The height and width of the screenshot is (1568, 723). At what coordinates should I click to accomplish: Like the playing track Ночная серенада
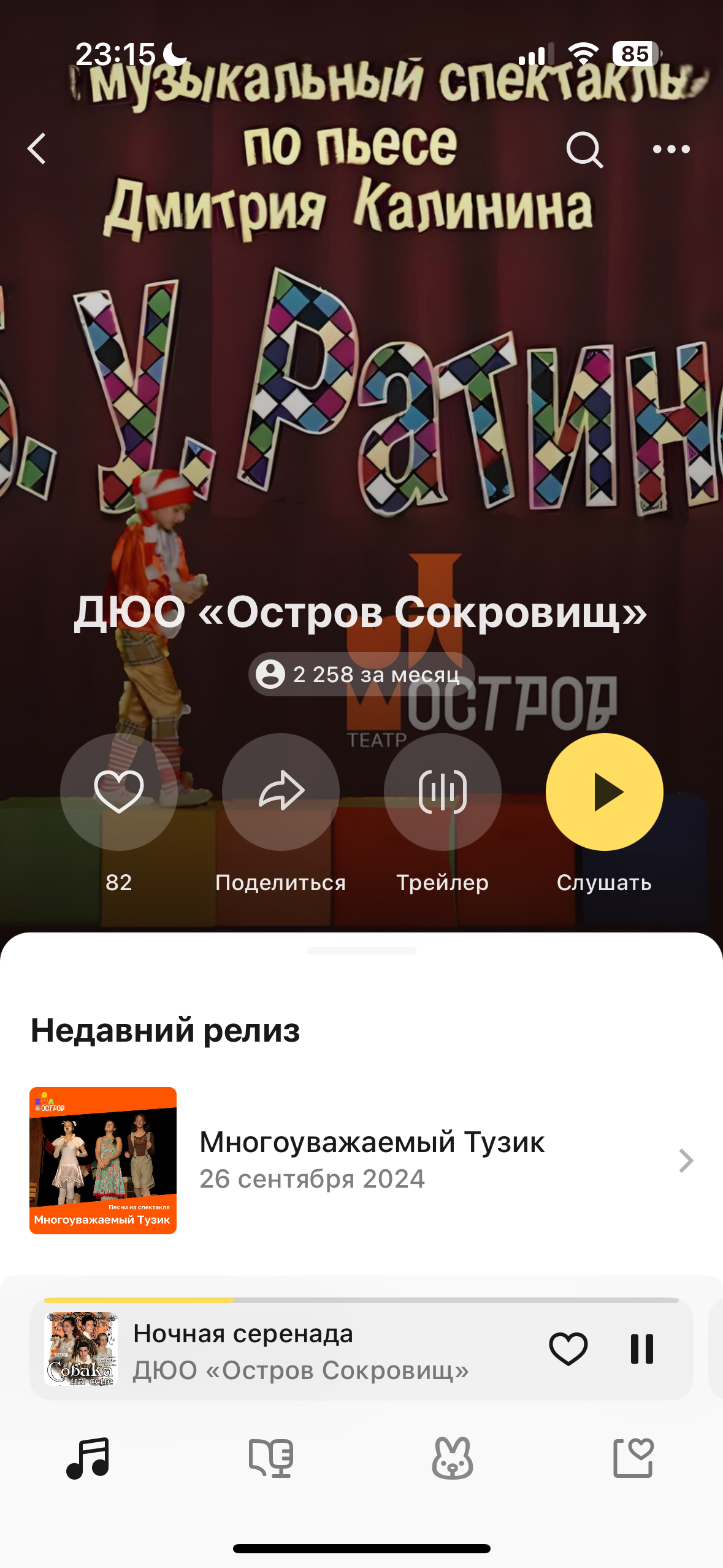(568, 1349)
